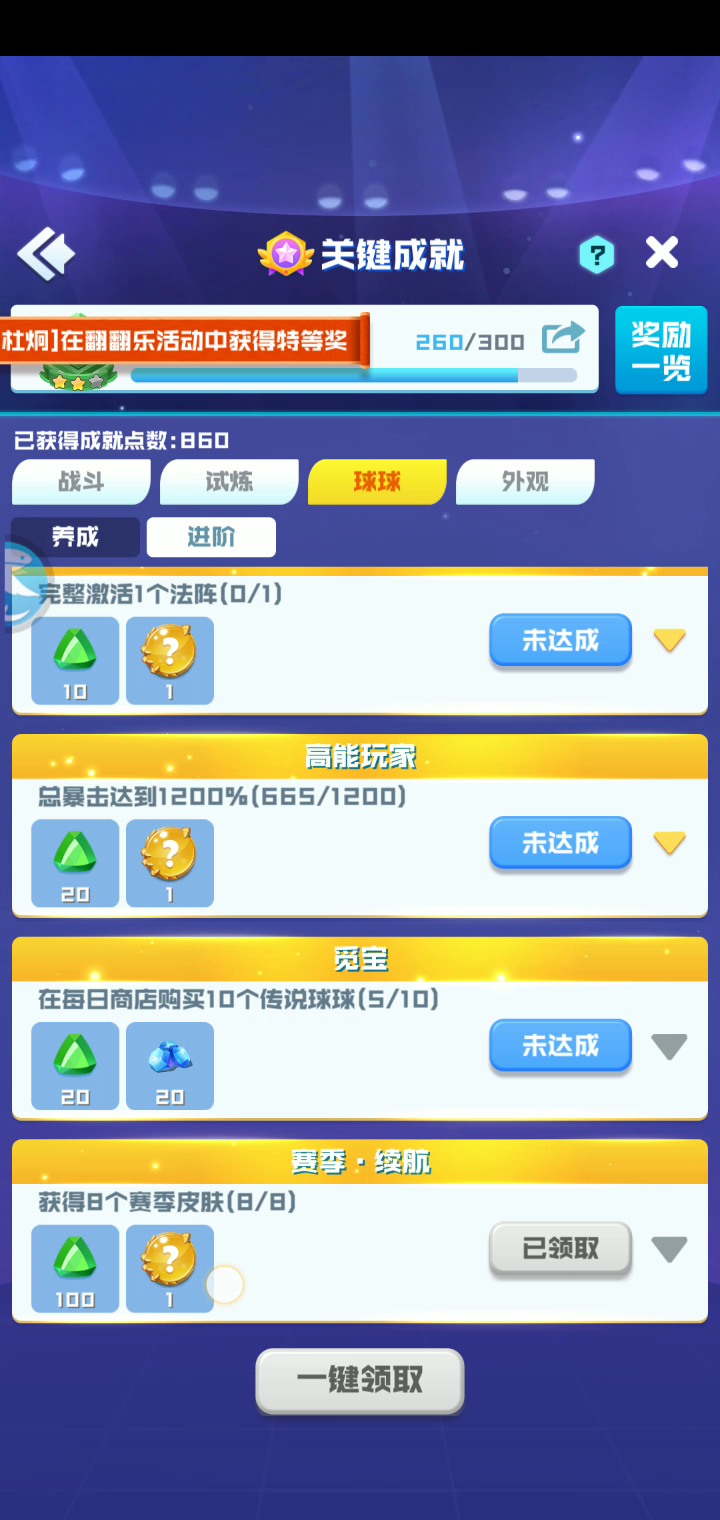Claim all rewards with 一键领取
The width and height of the screenshot is (720, 1520).
click(x=360, y=1381)
